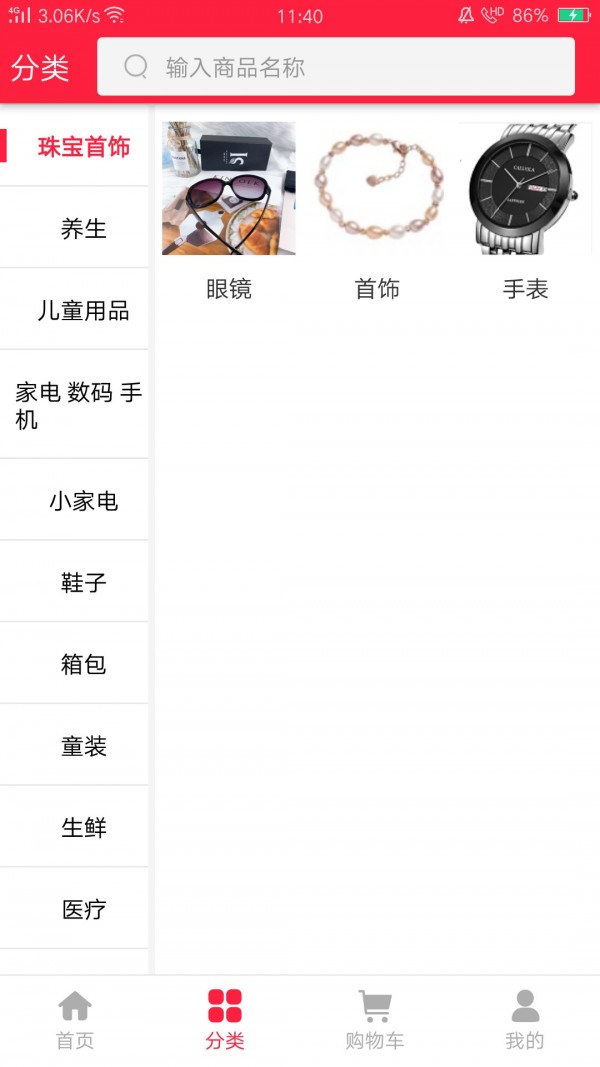The image size is (600, 1067).
Task: Switch to the 分类 tab
Action: [225, 1020]
